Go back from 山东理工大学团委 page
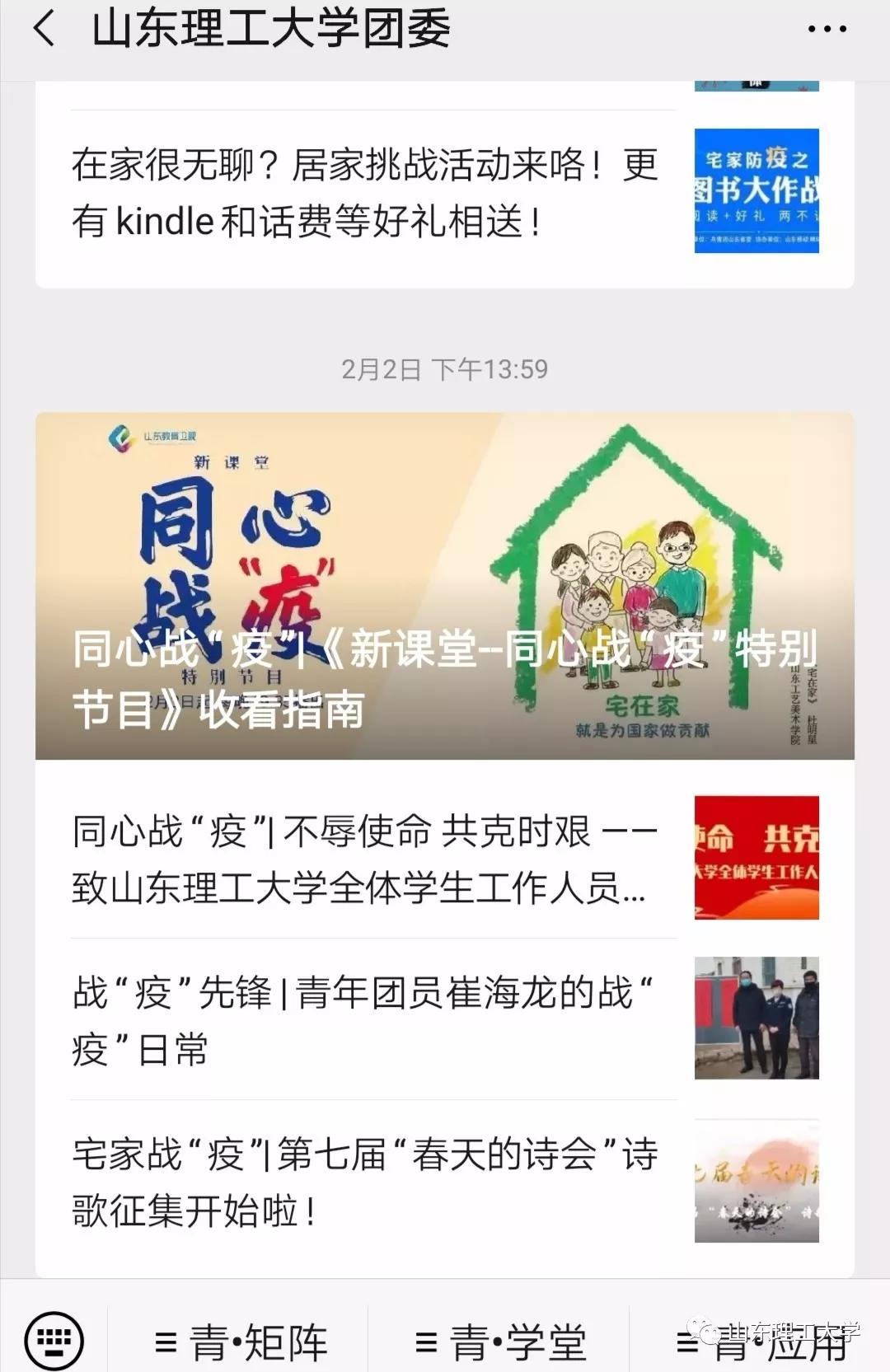Viewport: 890px width, 1372px height. pos(44,30)
